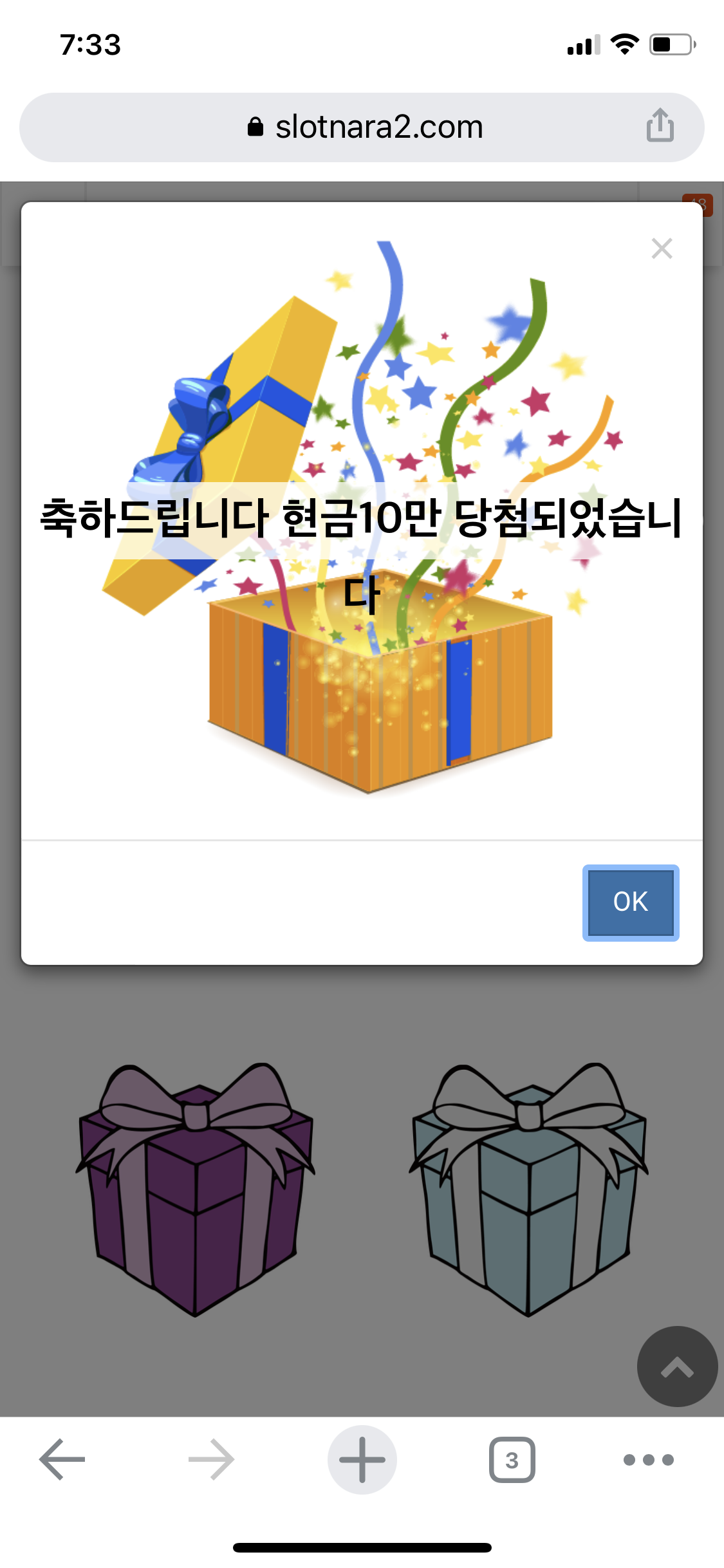Open the tab switcher showing 3 tabs
Screen dimensions: 724x1568
point(512,1459)
